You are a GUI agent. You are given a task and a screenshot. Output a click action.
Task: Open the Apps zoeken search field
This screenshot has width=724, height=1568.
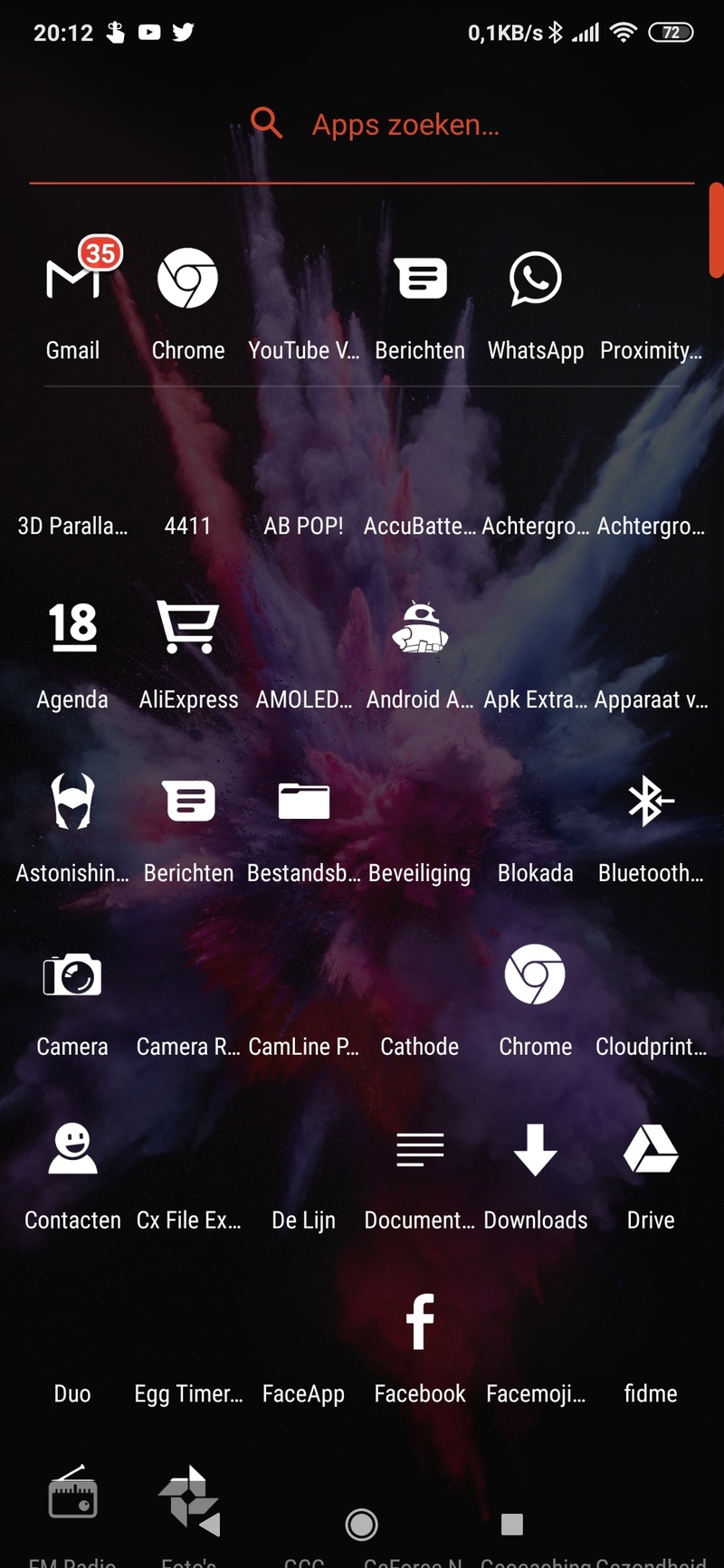[x=405, y=125]
